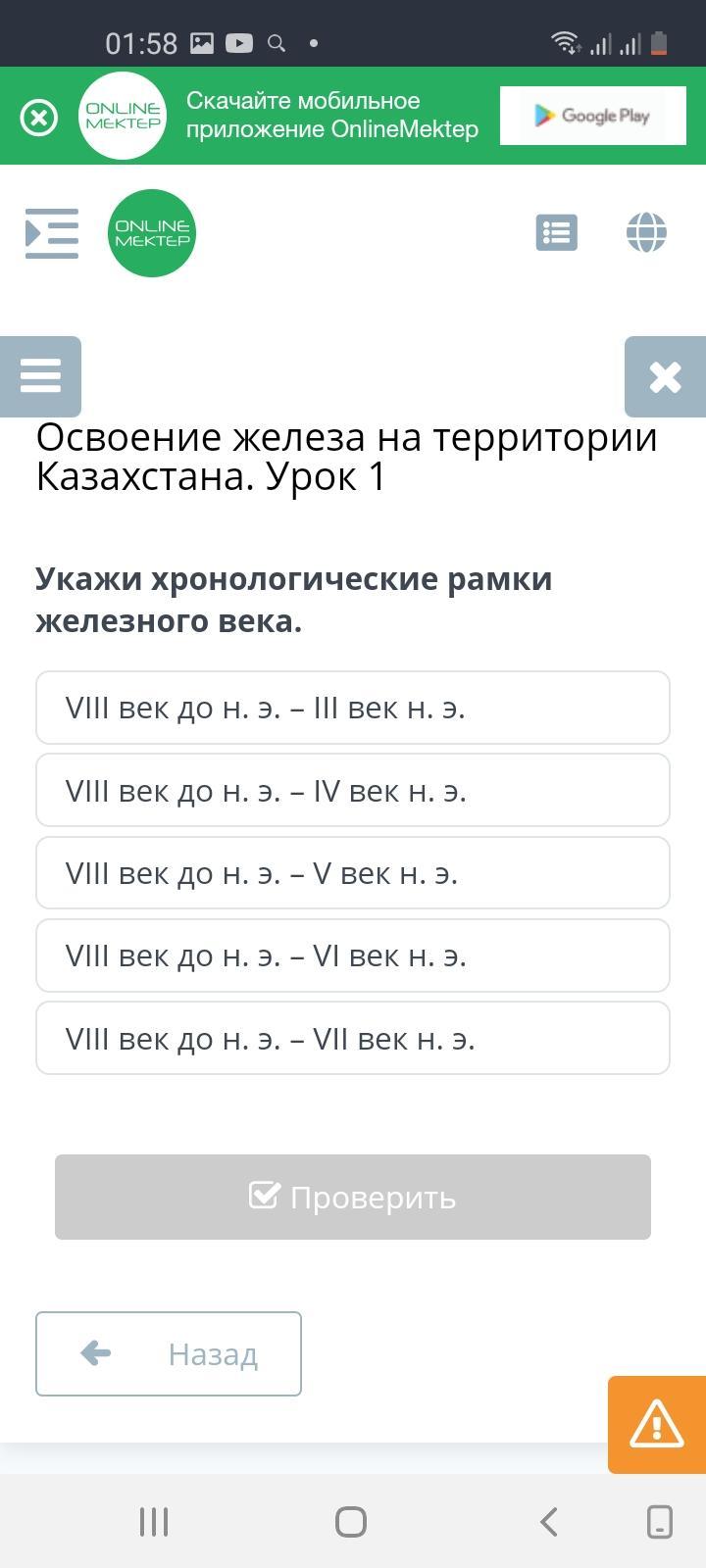Open the list view icon in header
The height and width of the screenshot is (1568, 706).
click(x=556, y=233)
